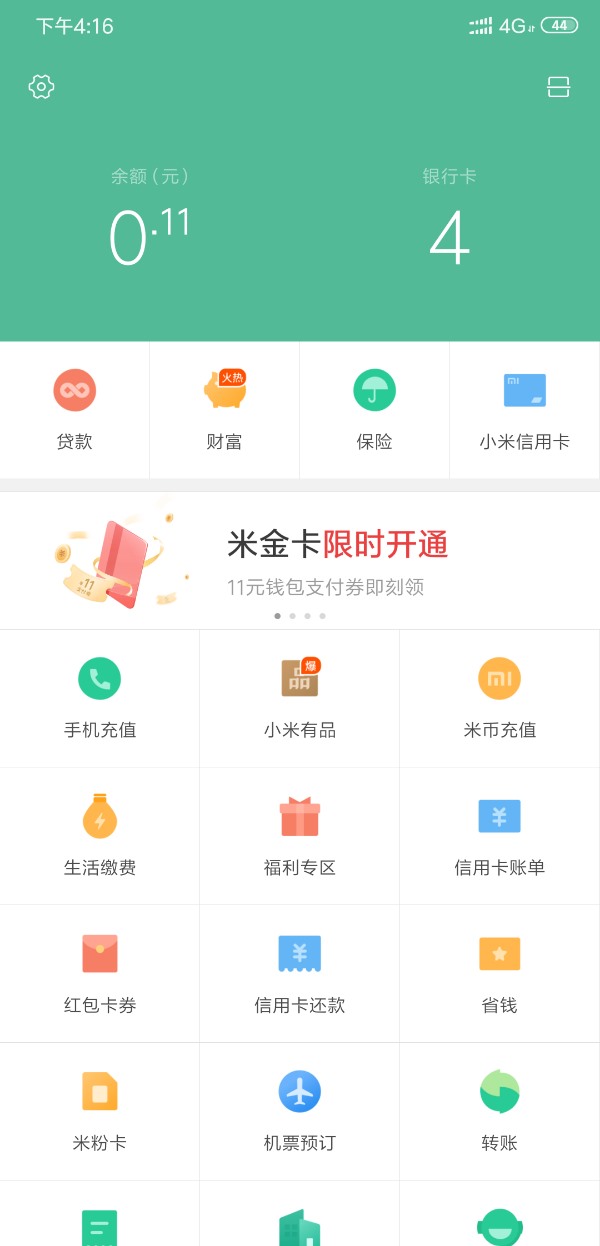Image resolution: width=600 pixels, height=1246 pixels.
Task: Select 信用卡还款 credit card repayment
Action: (300, 973)
